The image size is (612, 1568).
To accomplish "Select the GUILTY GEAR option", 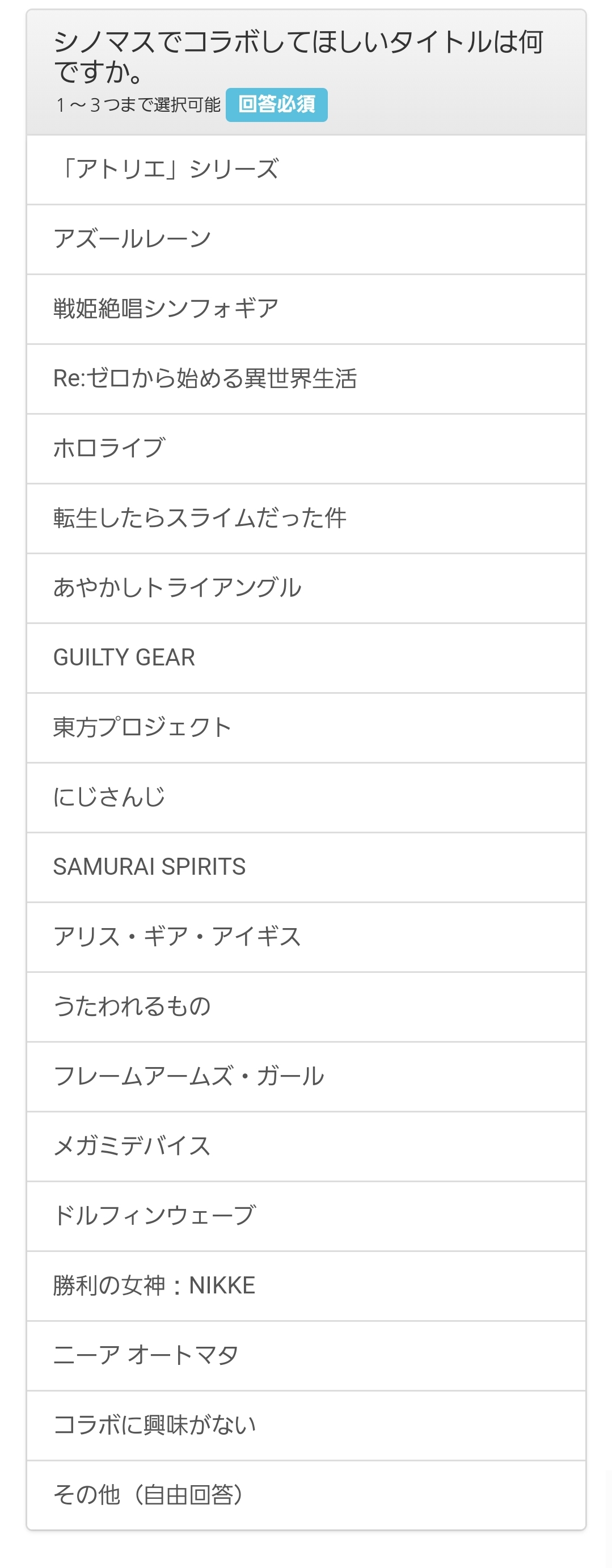I will tap(305, 657).
